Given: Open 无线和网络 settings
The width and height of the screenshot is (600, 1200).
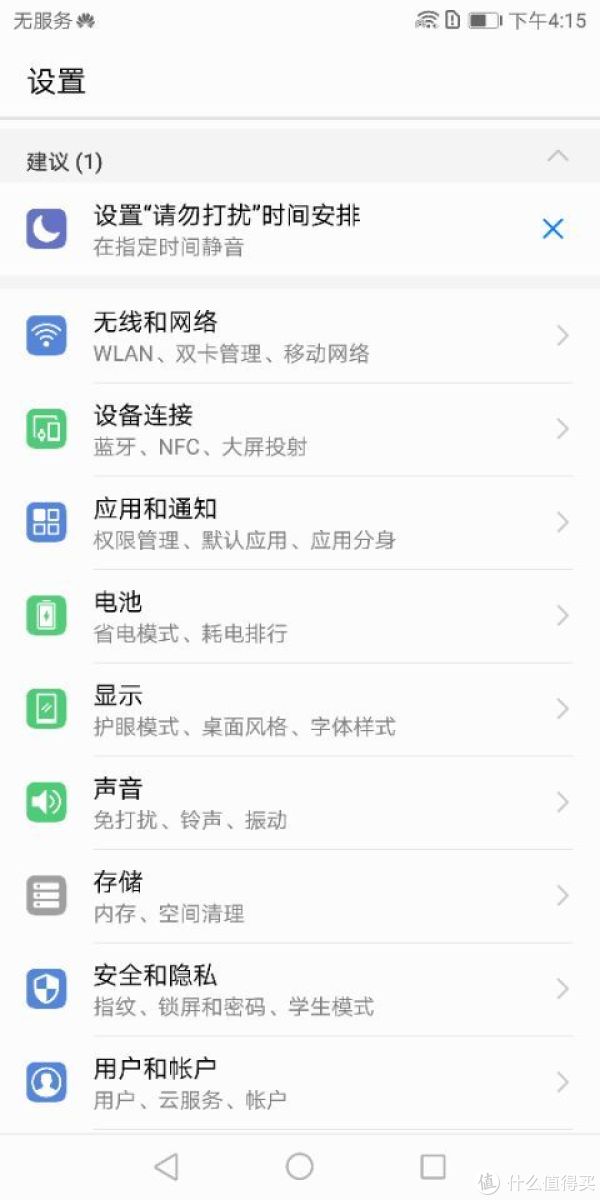Looking at the screenshot, I should coord(300,336).
